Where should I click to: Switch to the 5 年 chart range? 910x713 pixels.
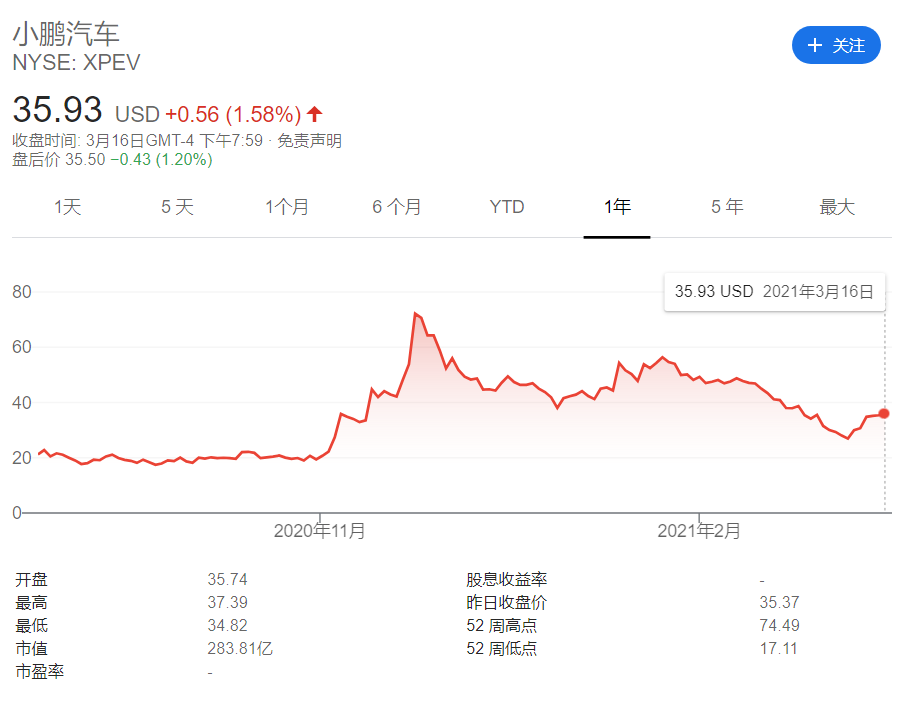tap(727, 208)
